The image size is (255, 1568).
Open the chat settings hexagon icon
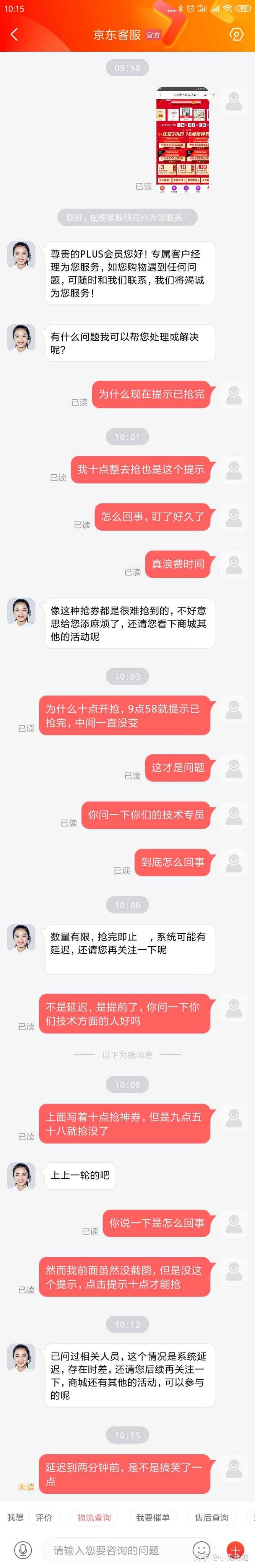pyautogui.click(x=236, y=35)
